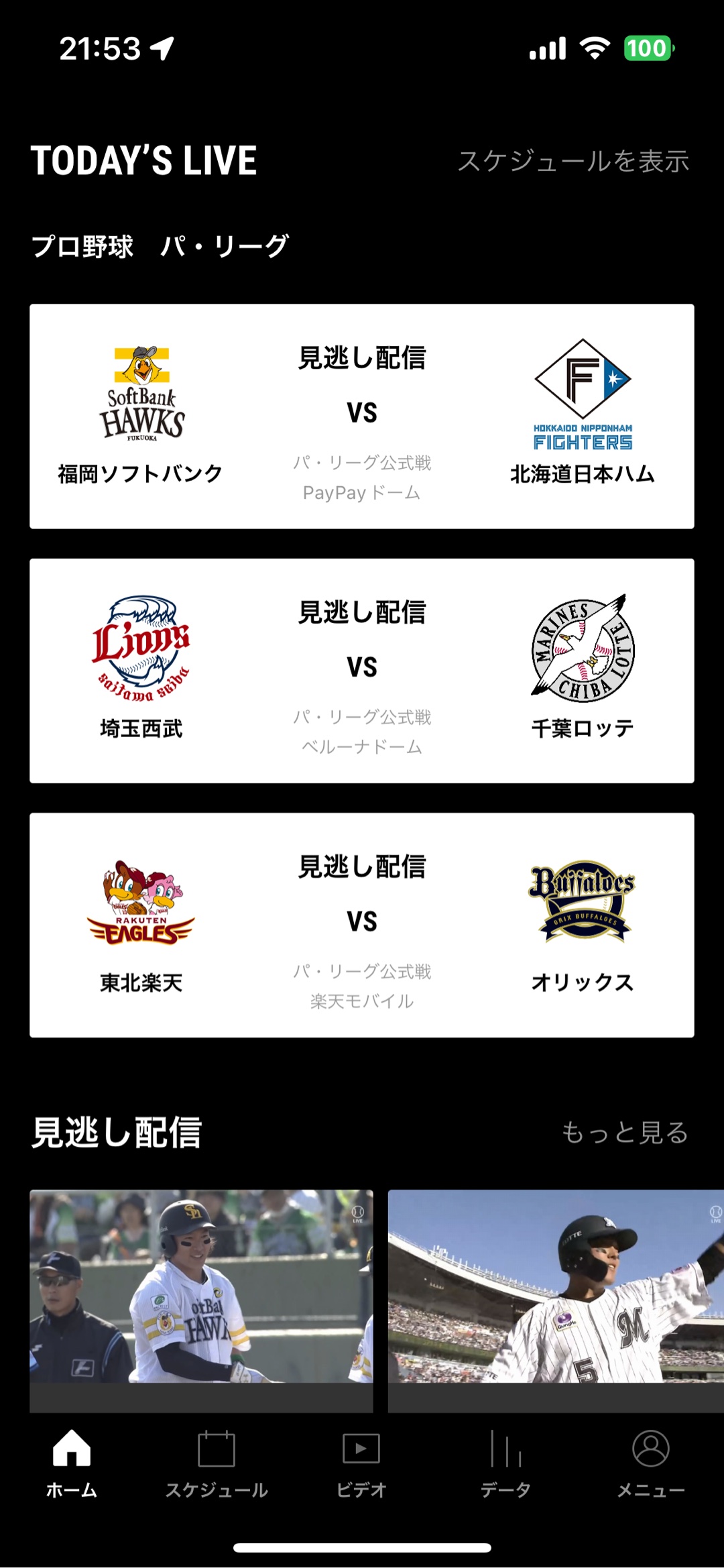Play the Marines player replay video
The height and width of the screenshot is (1568, 724).
pos(555,1288)
